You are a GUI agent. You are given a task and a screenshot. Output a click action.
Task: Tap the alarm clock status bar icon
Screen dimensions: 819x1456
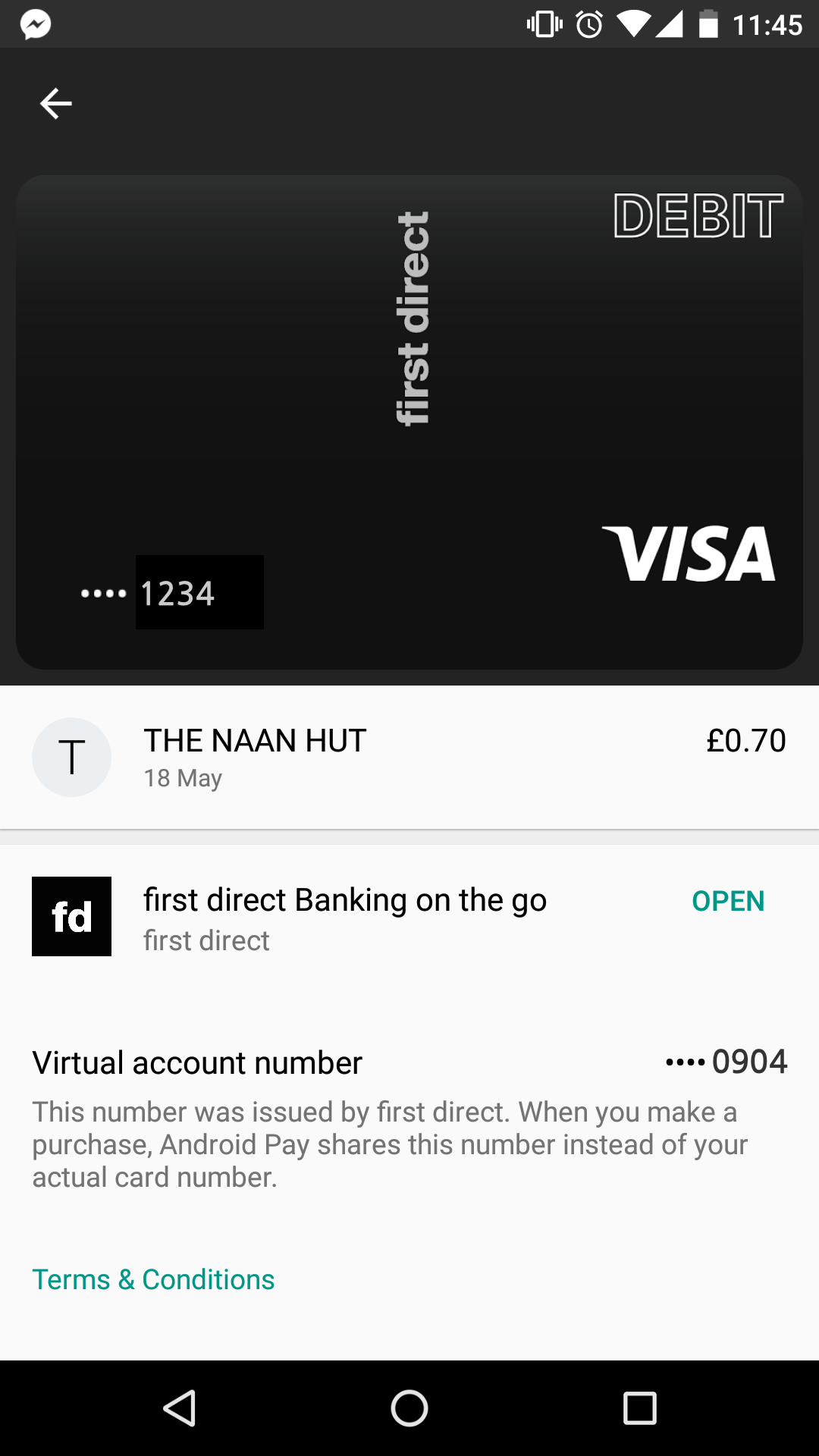coord(590,23)
